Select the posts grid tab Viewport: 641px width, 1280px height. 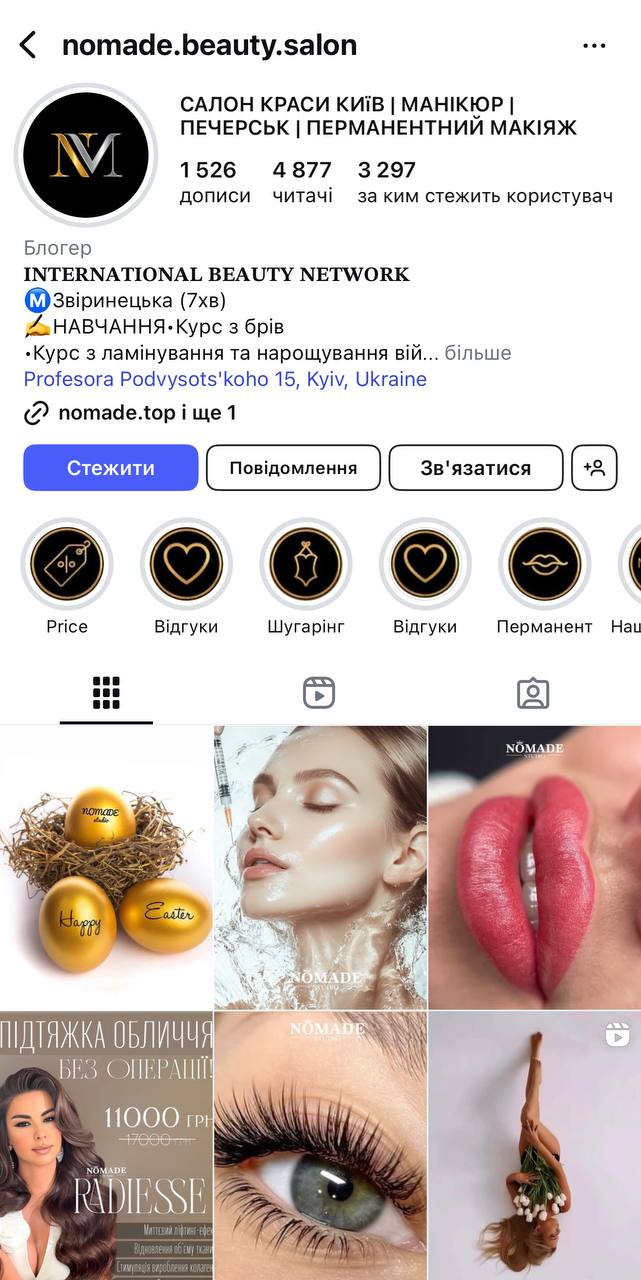point(106,693)
